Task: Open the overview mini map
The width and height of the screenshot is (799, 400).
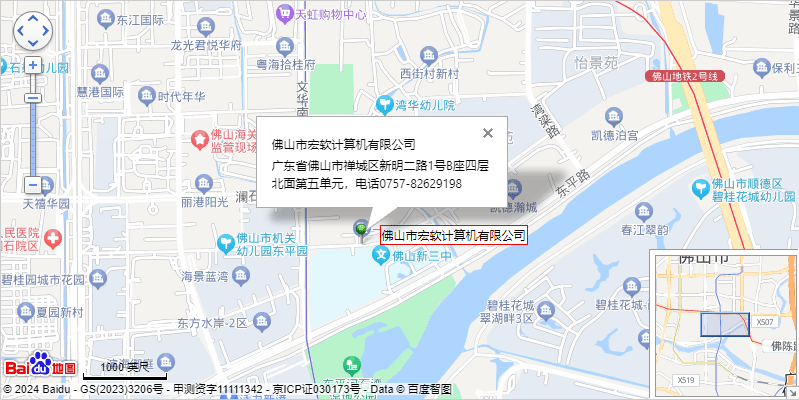Action: coord(718,320)
